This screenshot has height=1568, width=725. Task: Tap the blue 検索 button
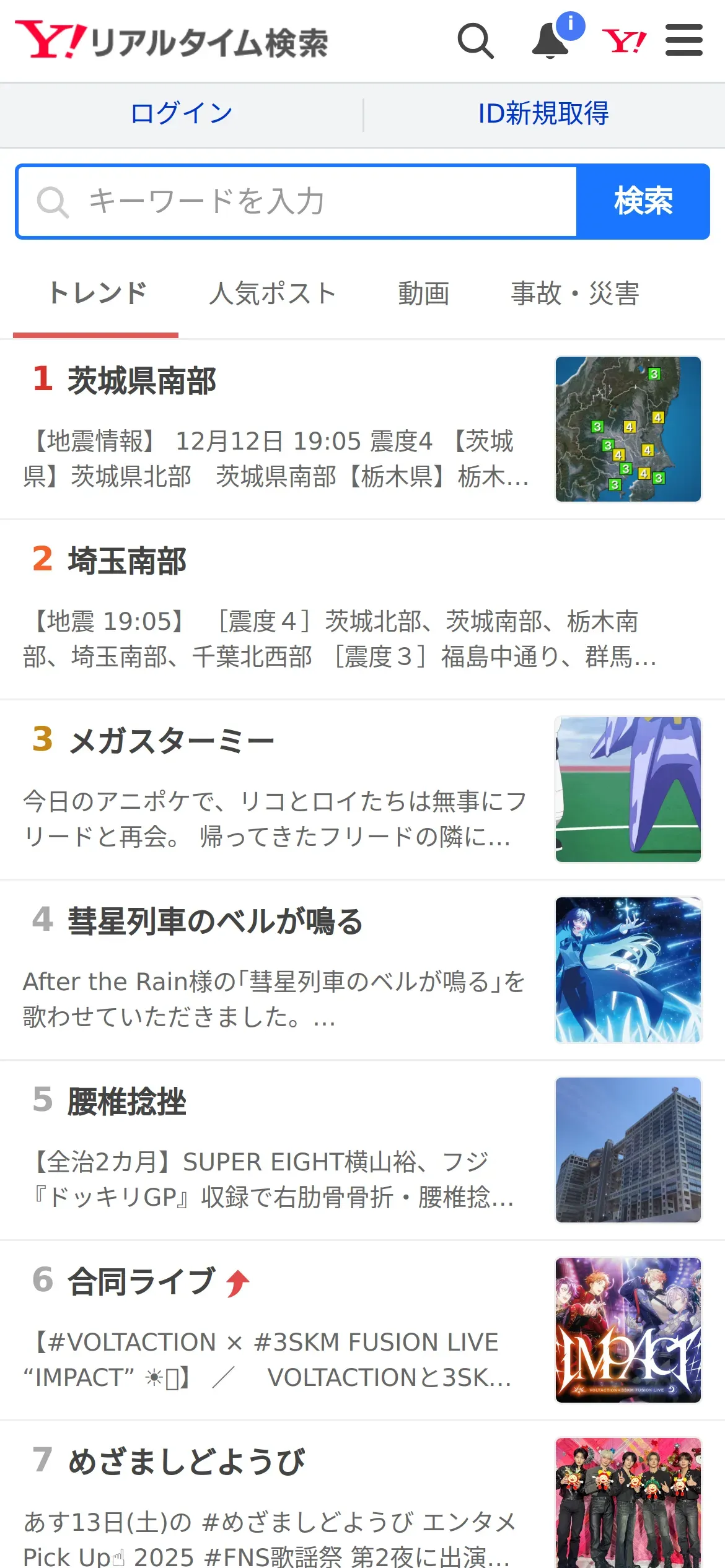click(643, 201)
